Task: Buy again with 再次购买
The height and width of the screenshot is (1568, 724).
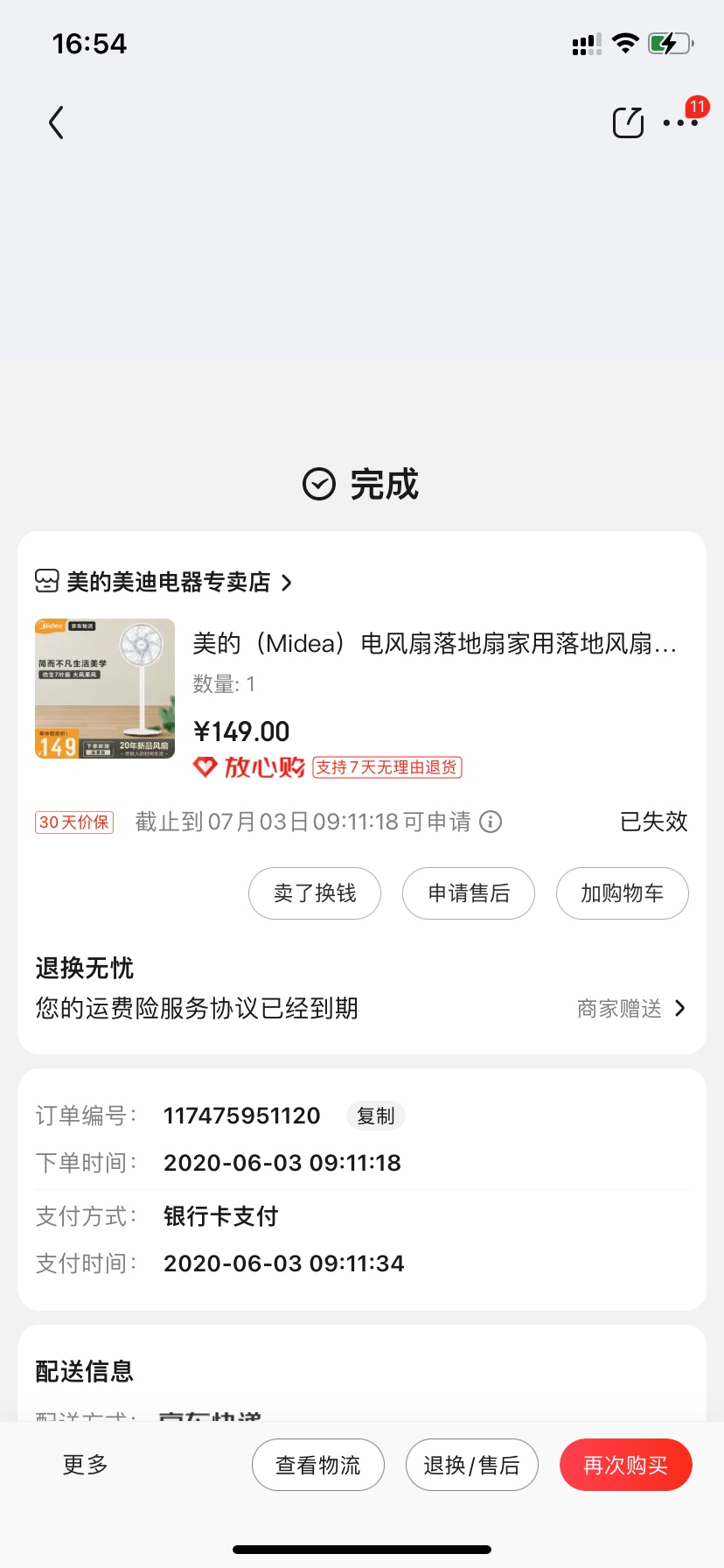Action: pyautogui.click(x=626, y=1465)
